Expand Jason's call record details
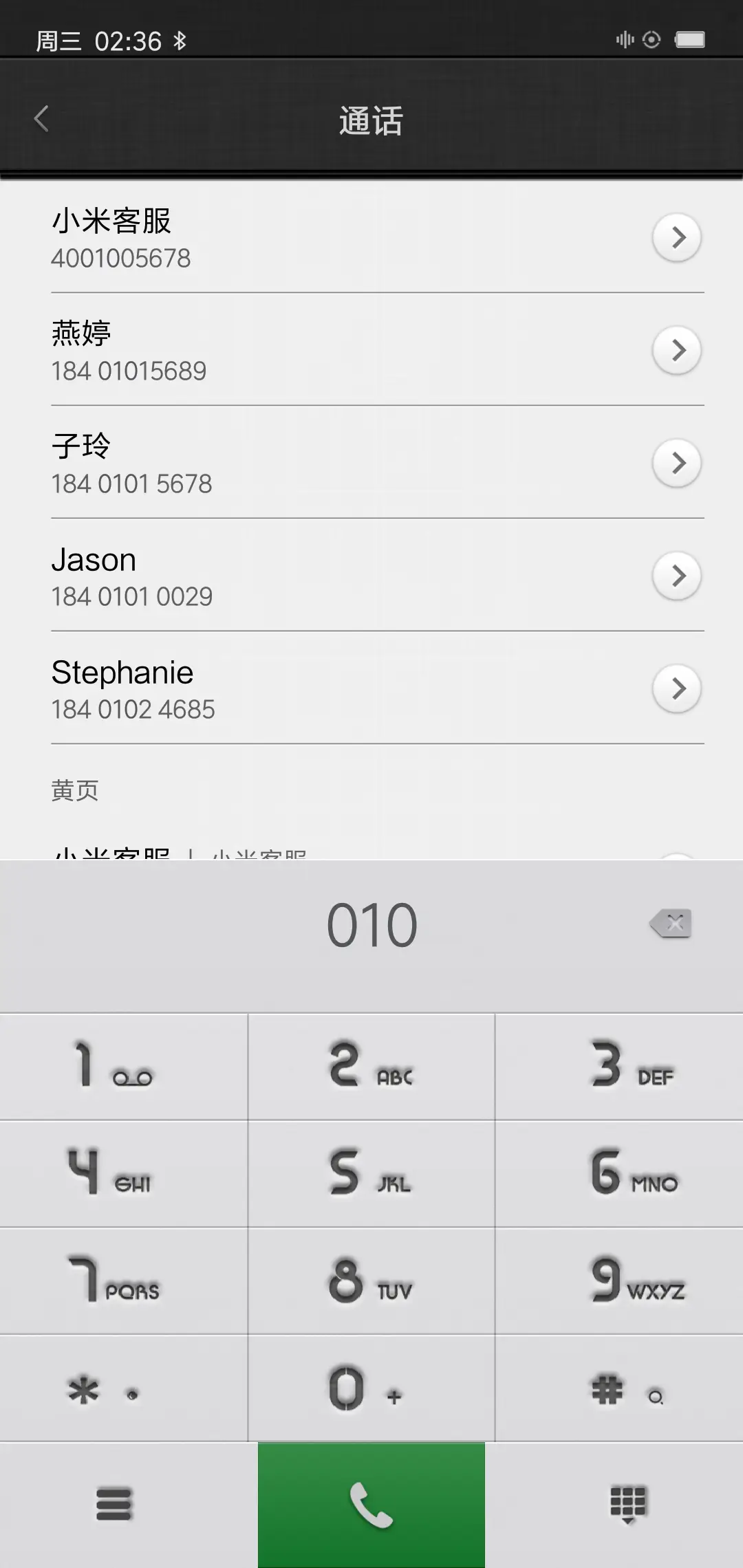This screenshot has height=1568, width=743. [x=678, y=576]
